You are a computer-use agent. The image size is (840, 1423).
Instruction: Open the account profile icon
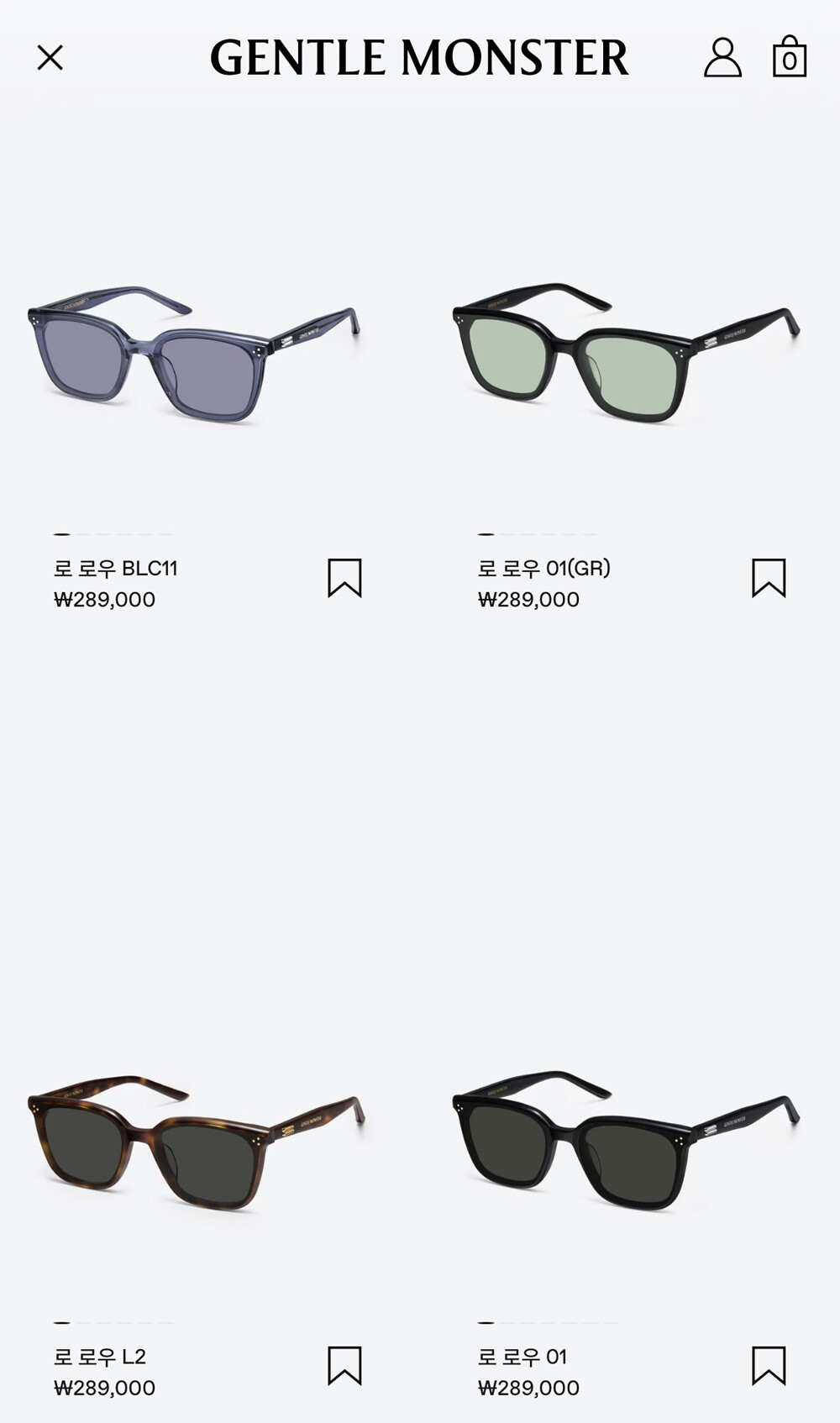tap(722, 58)
